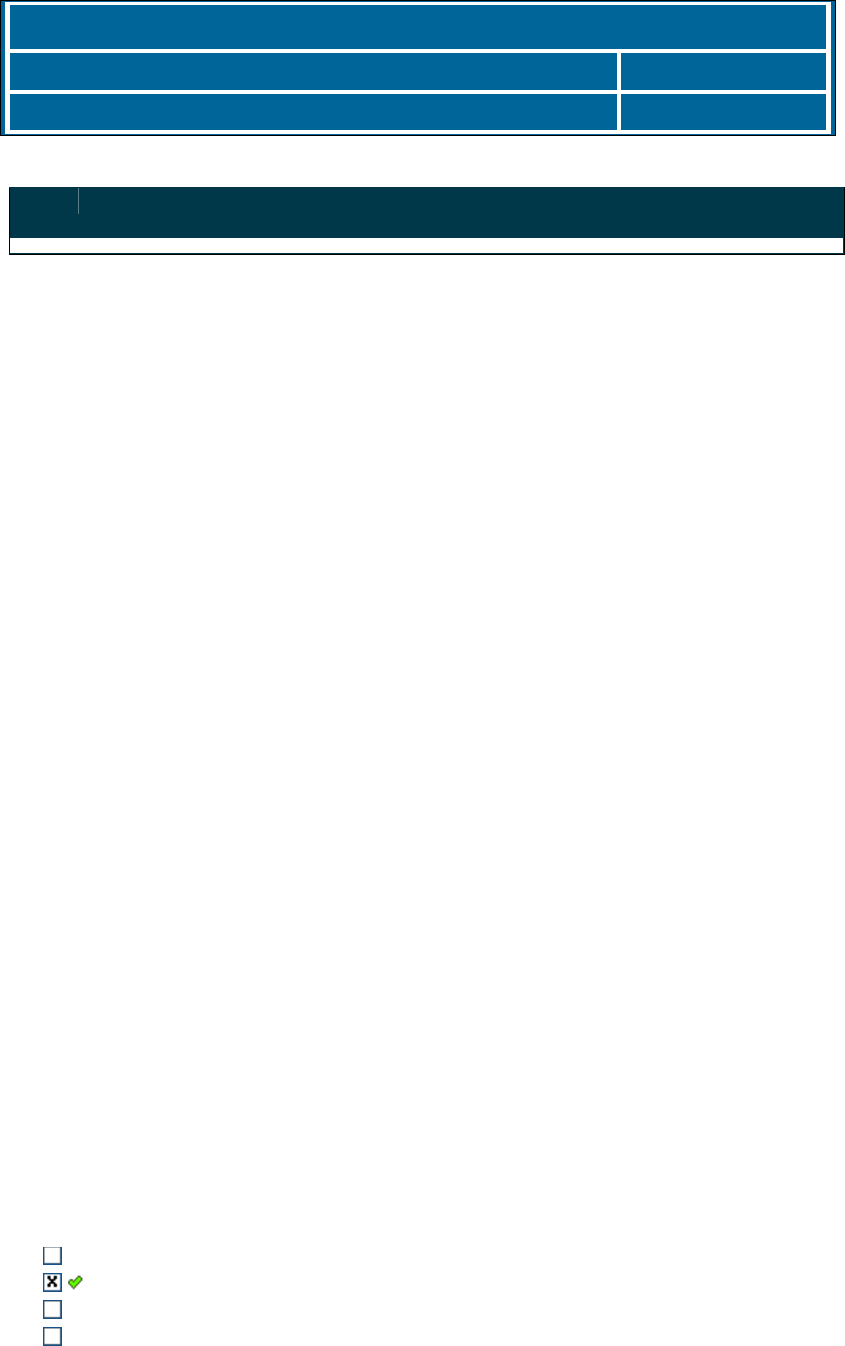845x1346 pixels.
Task: Uncheck the answer checkbox marked with X
Action: coord(52,1282)
